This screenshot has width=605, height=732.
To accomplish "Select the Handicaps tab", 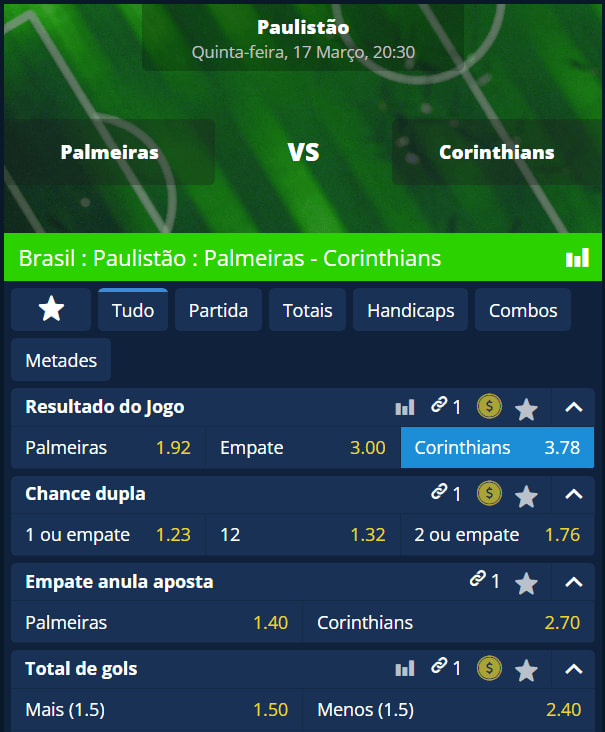I will pos(410,310).
